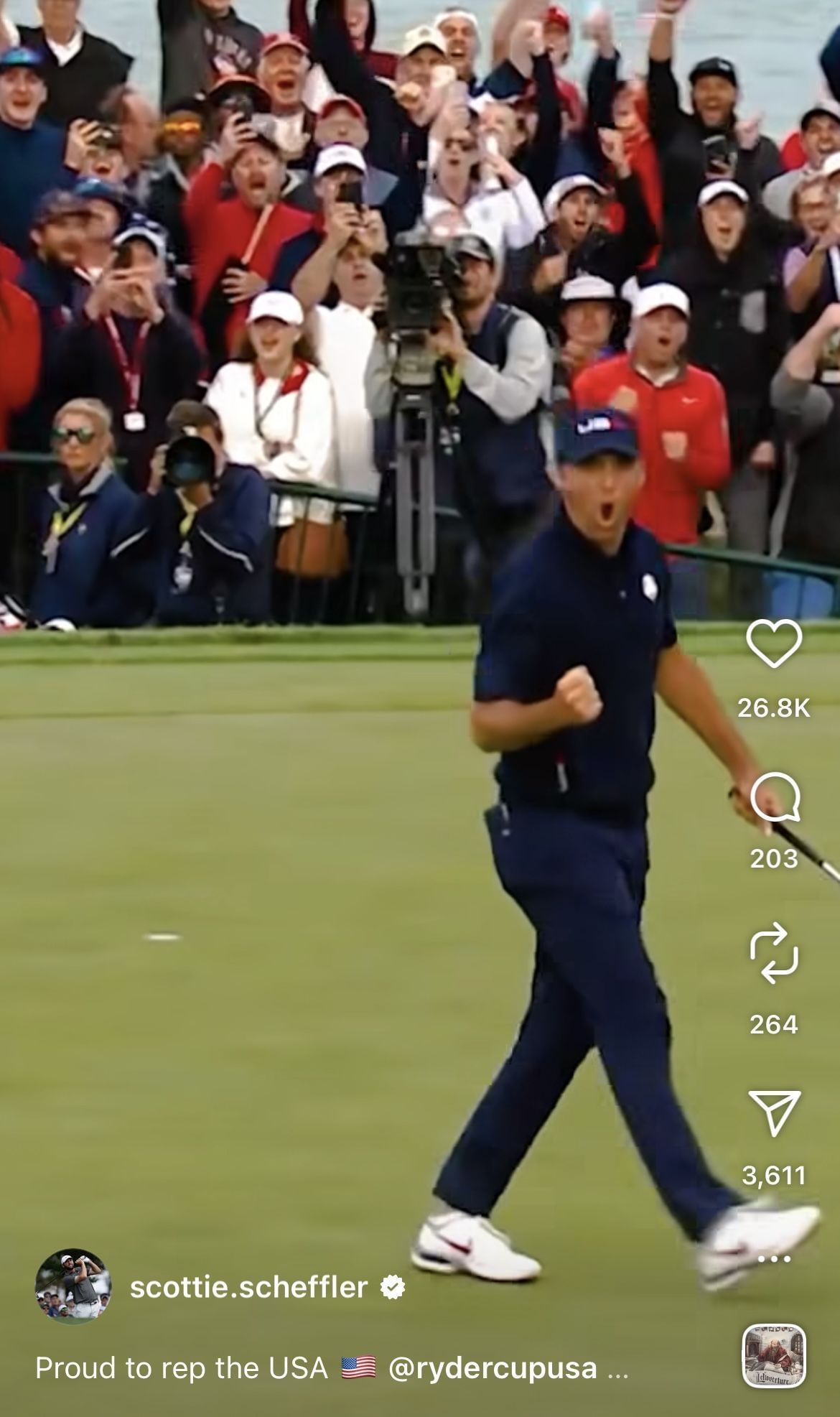This screenshot has height=1417, width=840.
Task: Share the reel using the paper plane icon
Action: [x=774, y=1112]
